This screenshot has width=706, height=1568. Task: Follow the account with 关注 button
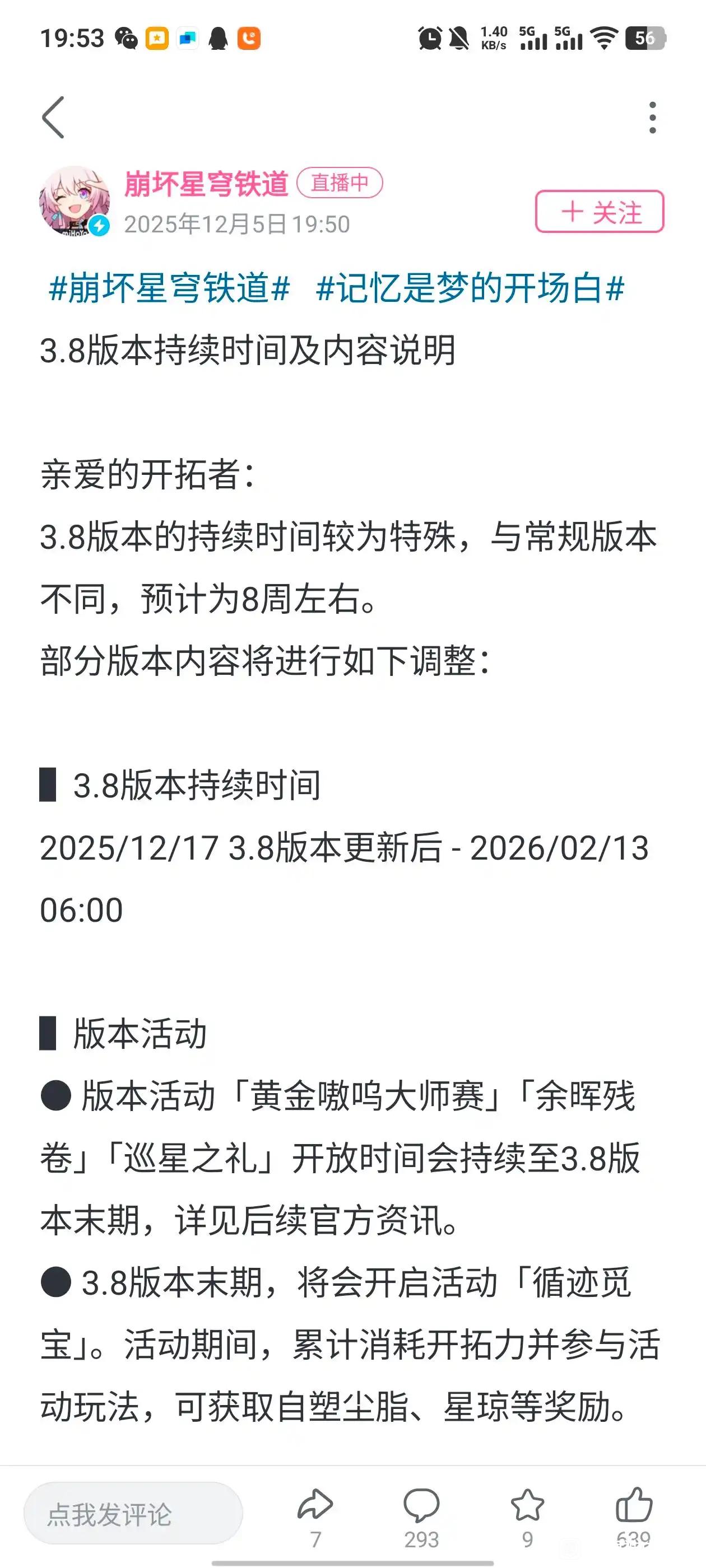pyautogui.click(x=600, y=212)
